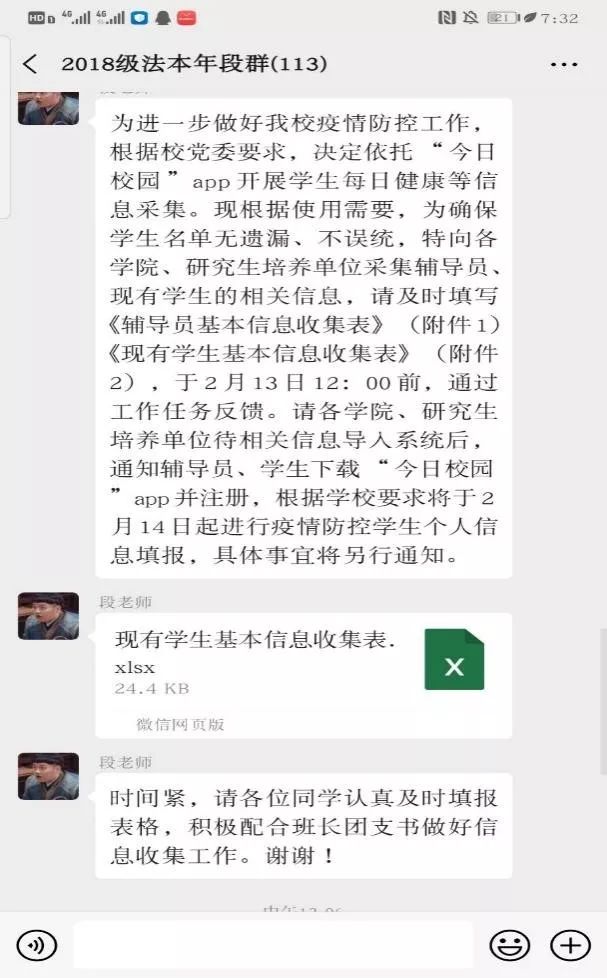Switch to voice message input
607x978 pixels.
click(37, 944)
